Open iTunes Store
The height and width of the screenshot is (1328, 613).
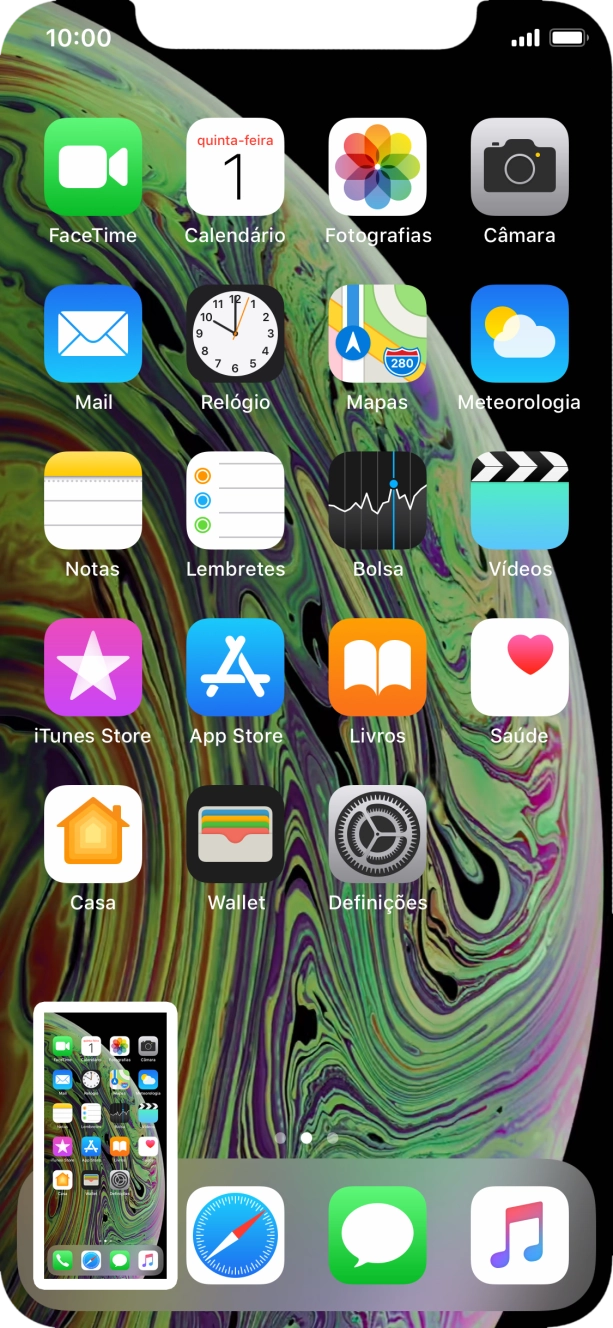tap(93, 667)
